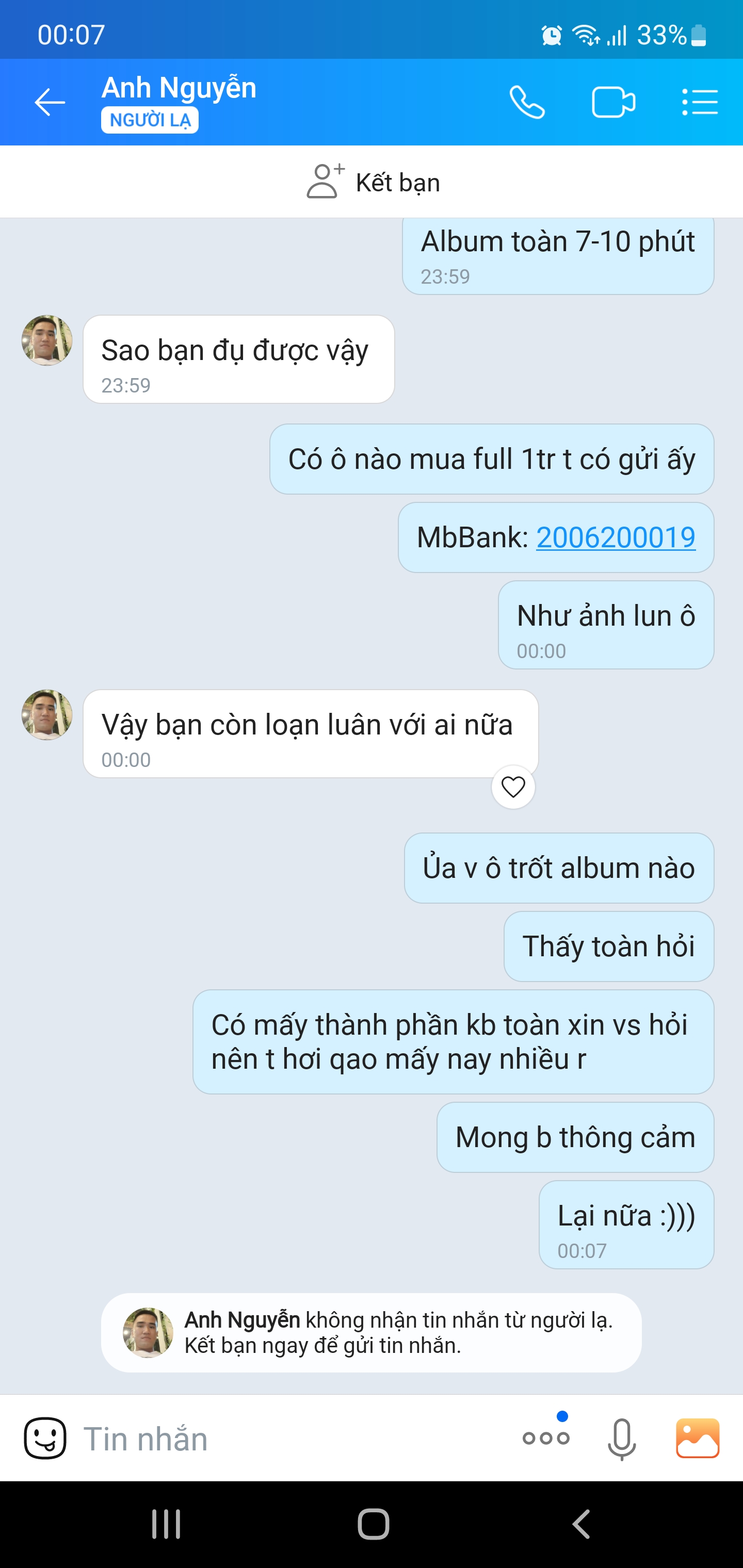Focus the Tin nhắn message field
Image resolution: width=743 pixels, height=1568 pixels.
point(293,1439)
